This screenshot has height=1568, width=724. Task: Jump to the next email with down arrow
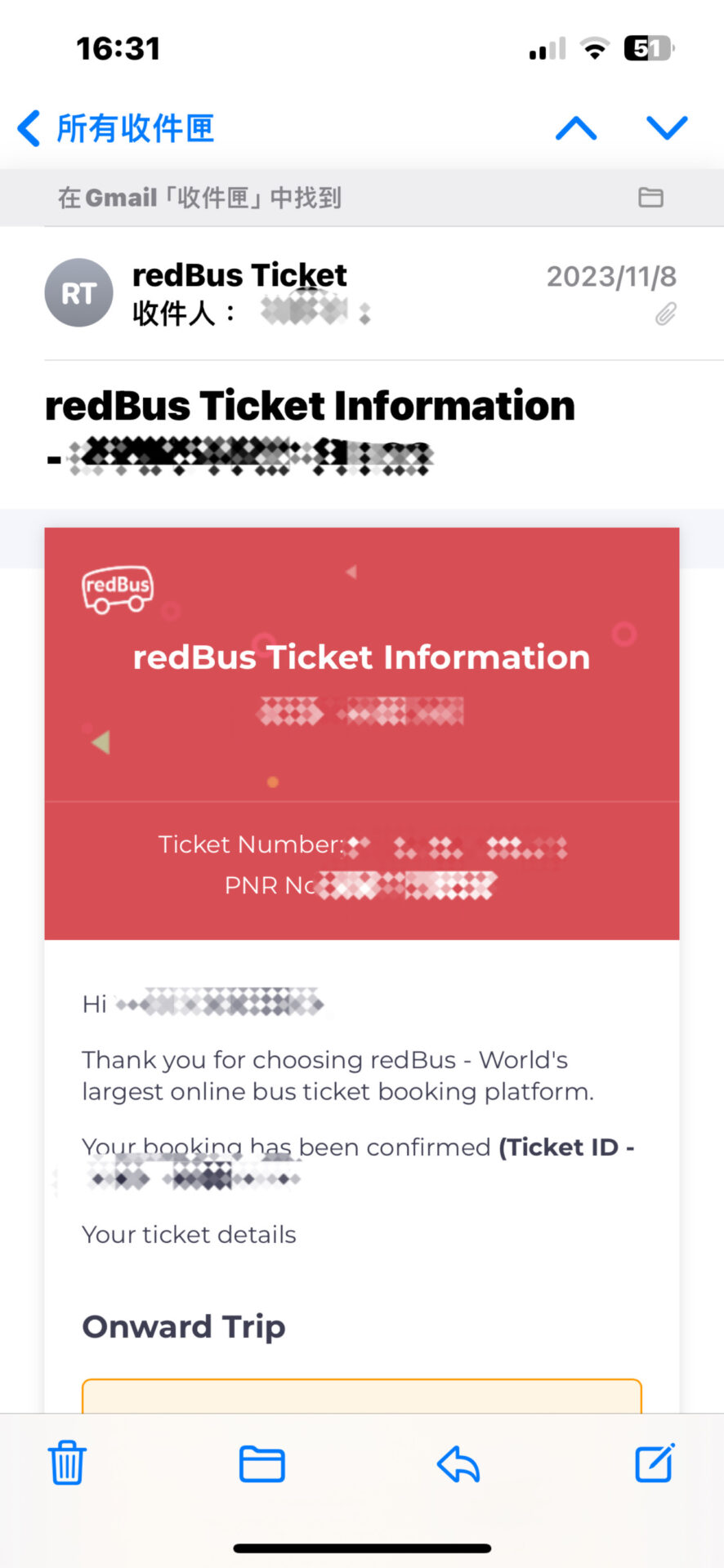point(667,128)
